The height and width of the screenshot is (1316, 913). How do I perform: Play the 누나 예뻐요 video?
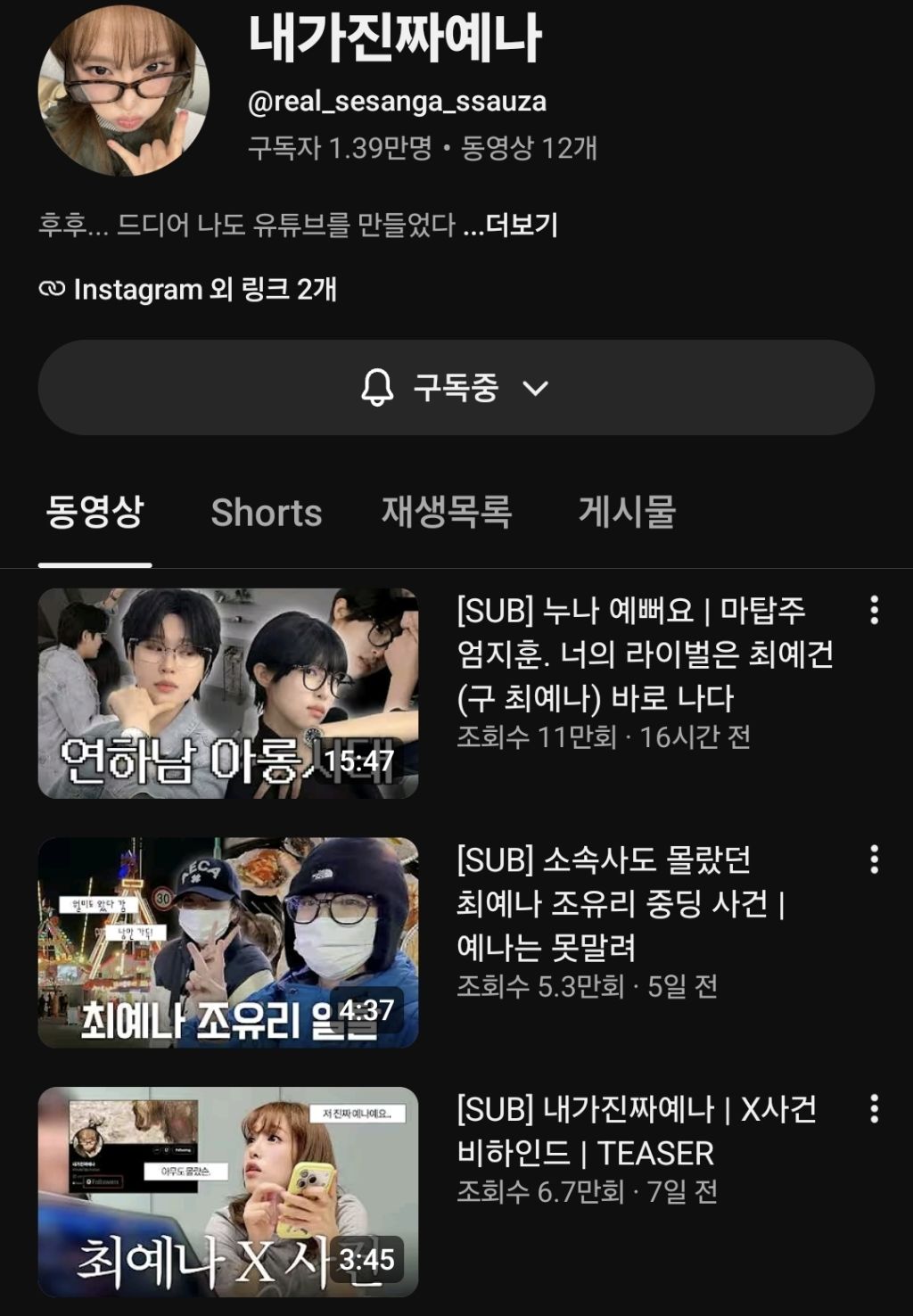(228, 693)
